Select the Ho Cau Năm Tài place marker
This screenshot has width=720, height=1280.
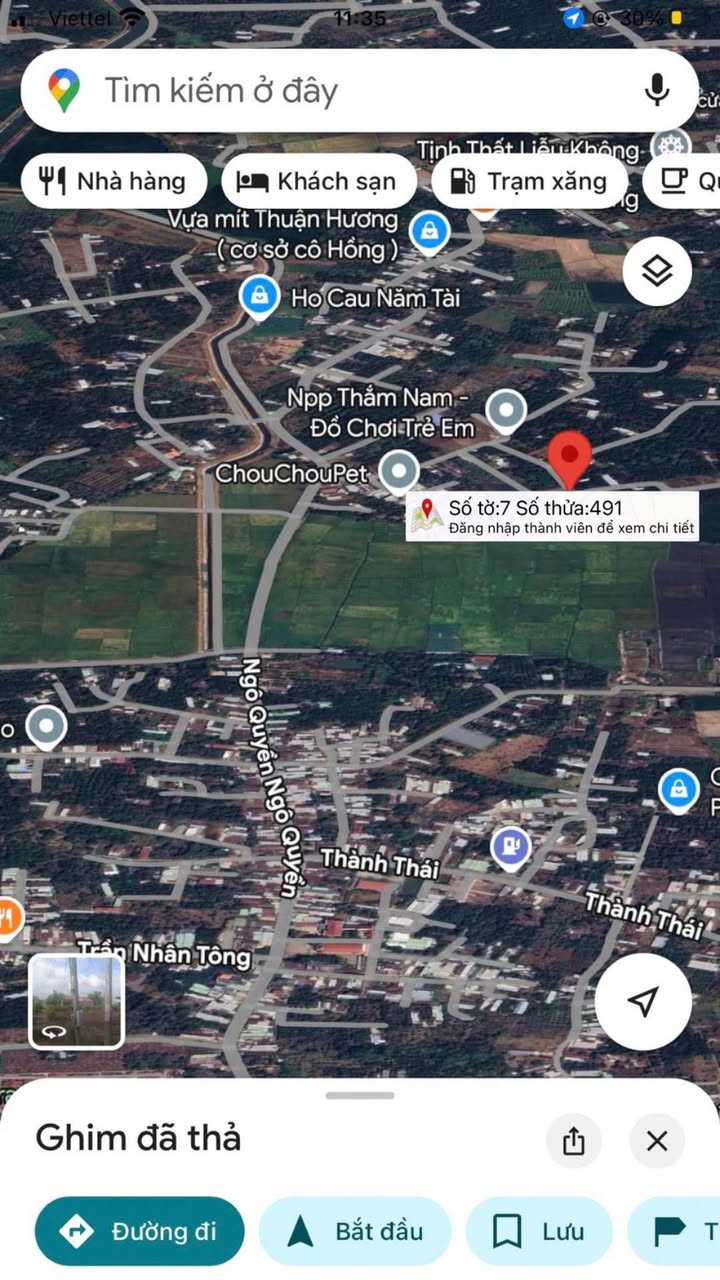(x=259, y=296)
